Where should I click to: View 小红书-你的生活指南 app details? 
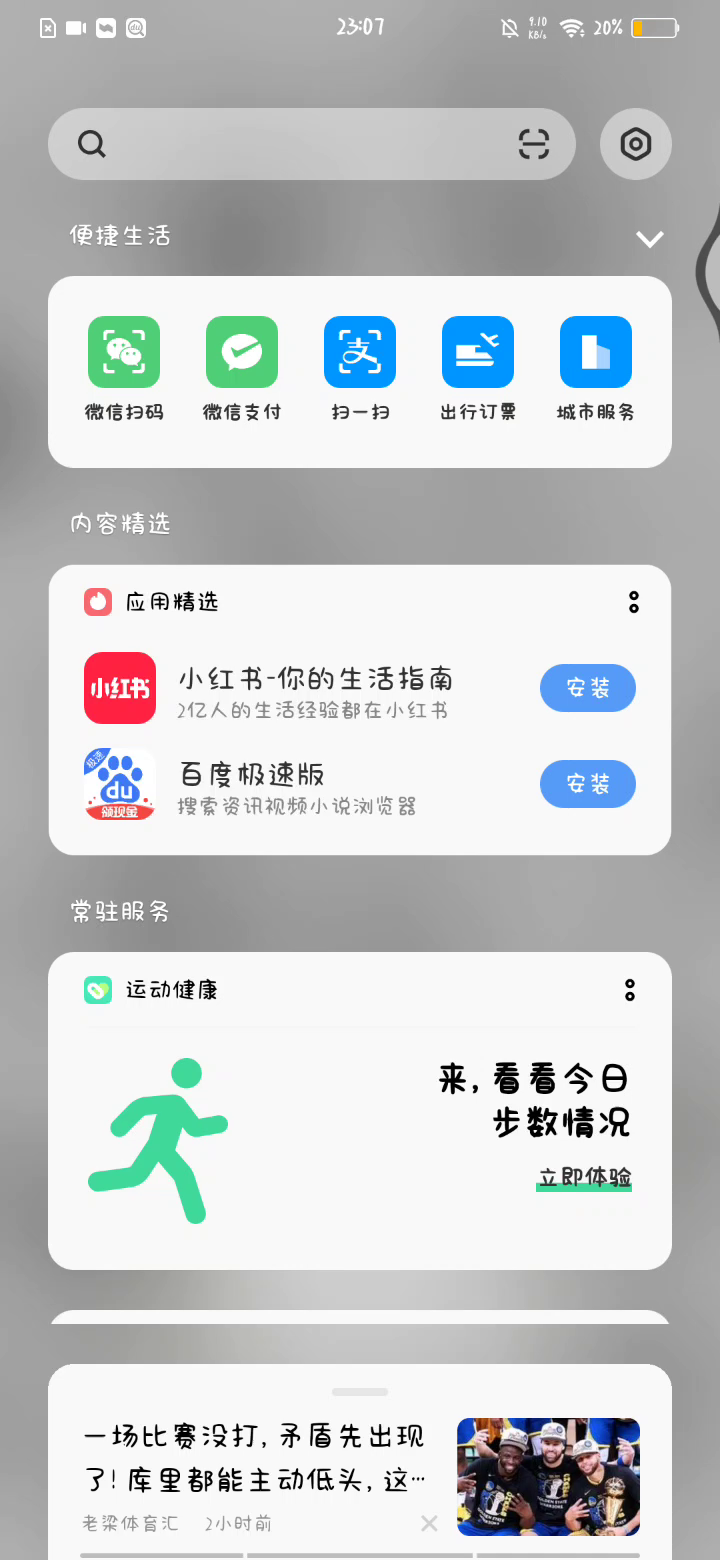(315, 680)
